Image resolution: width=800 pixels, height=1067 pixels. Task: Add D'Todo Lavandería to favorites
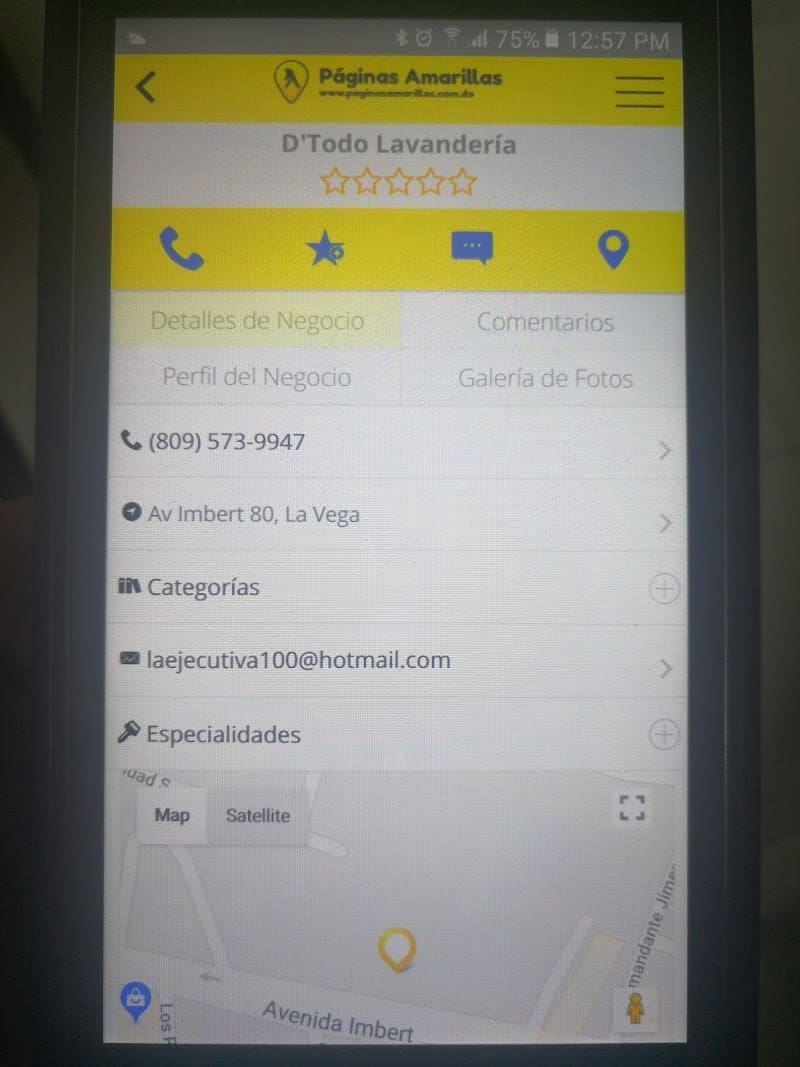tap(326, 249)
